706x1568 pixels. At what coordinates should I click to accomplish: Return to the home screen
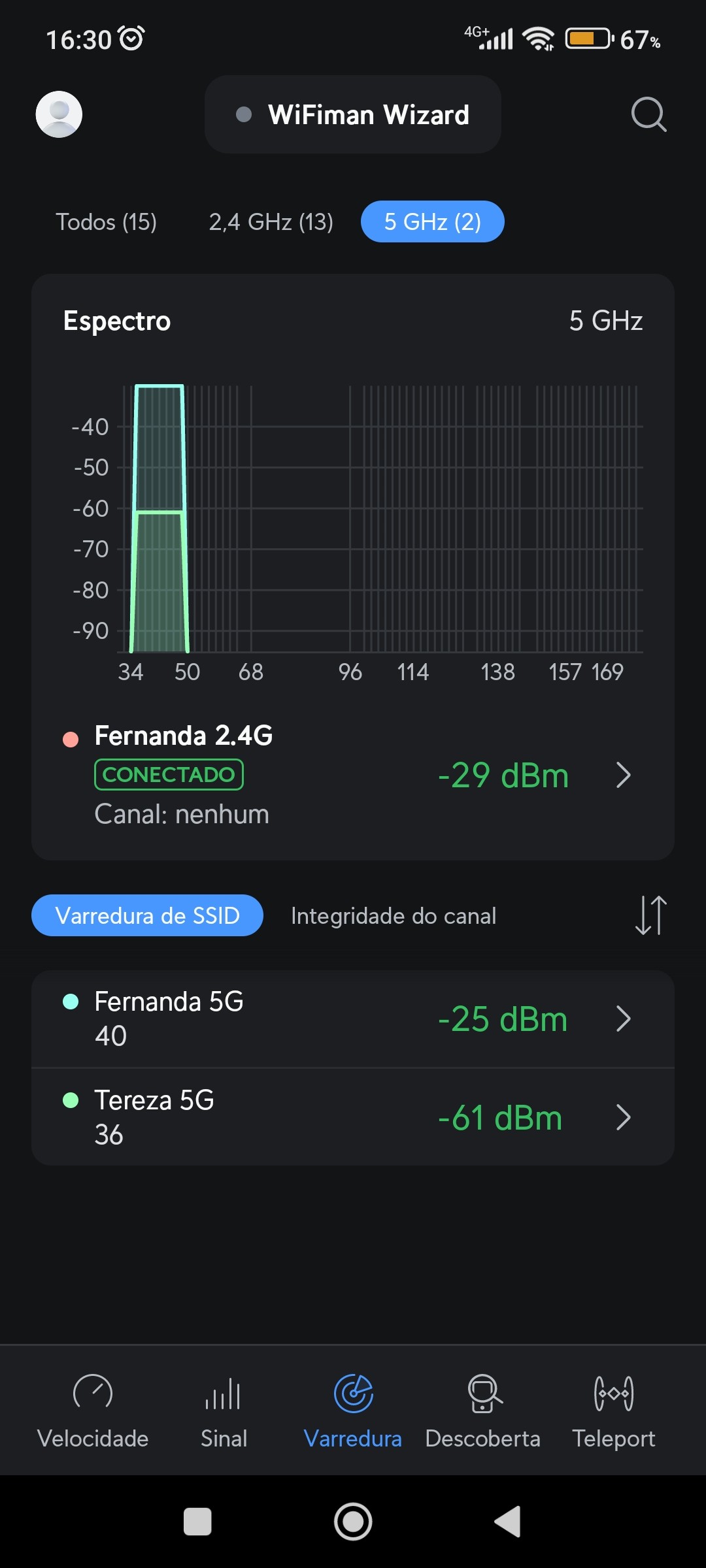coord(353,1522)
